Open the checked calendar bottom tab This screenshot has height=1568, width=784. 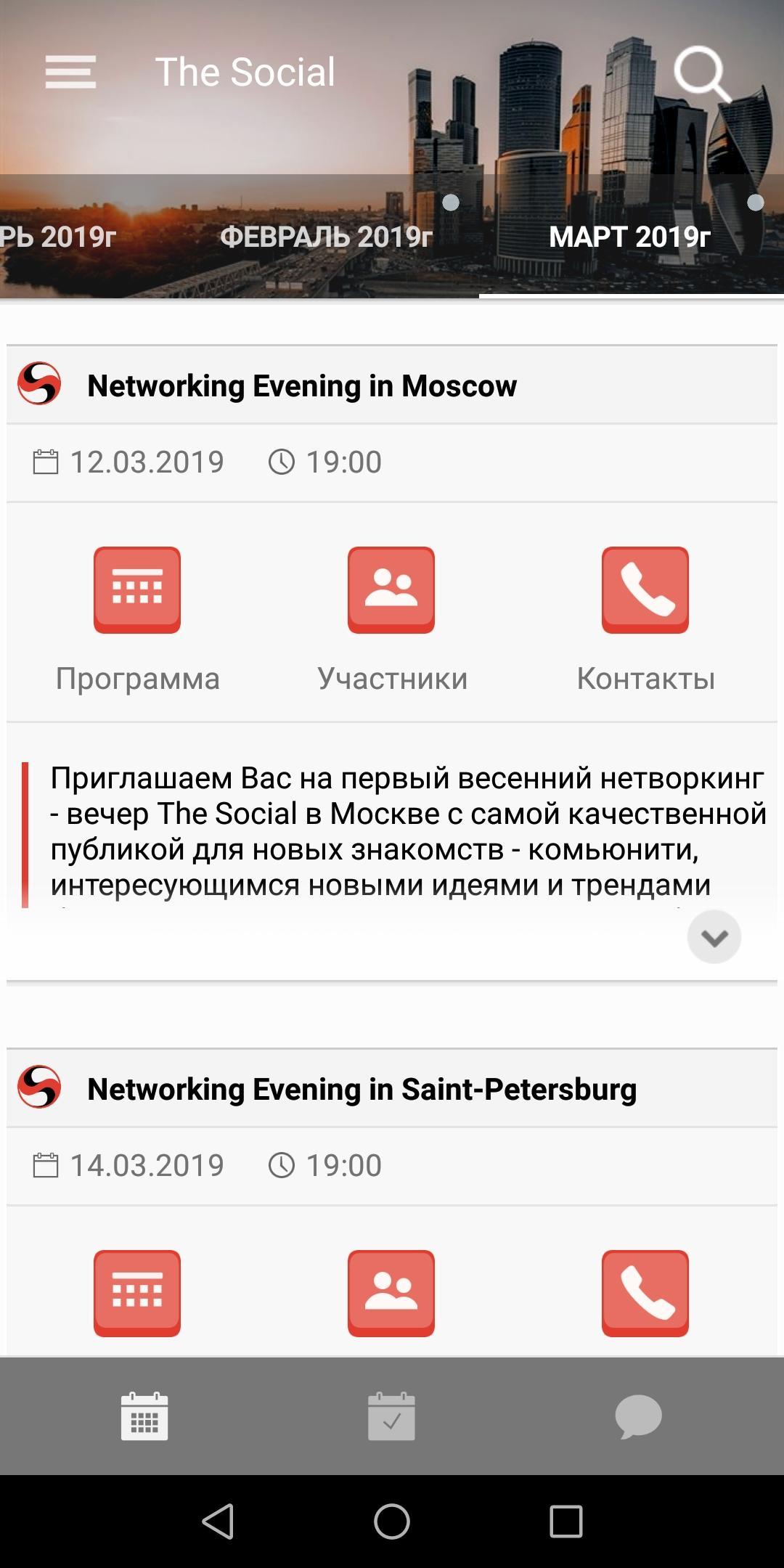click(391, 1416)
